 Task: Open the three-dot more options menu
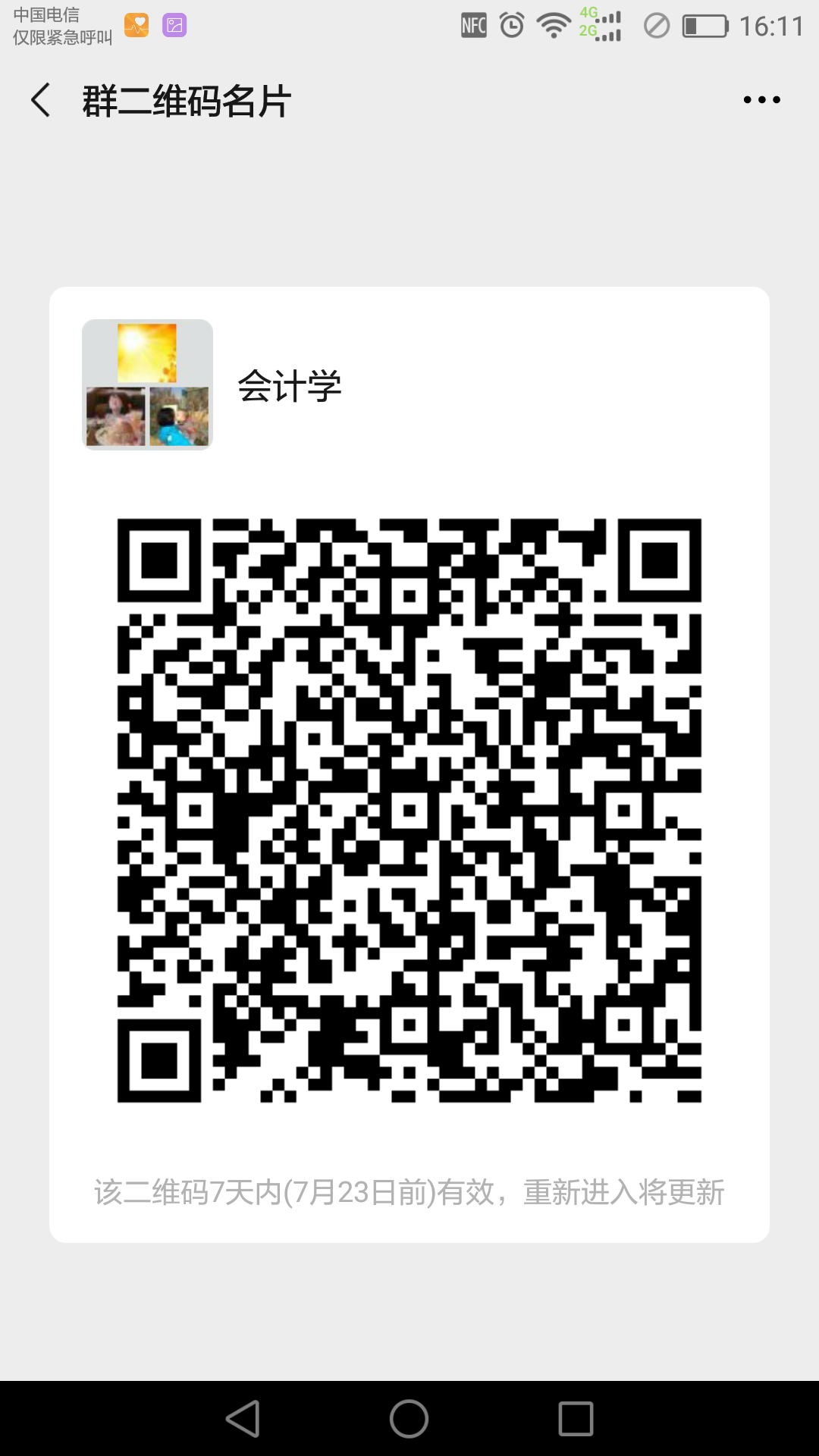761,99
